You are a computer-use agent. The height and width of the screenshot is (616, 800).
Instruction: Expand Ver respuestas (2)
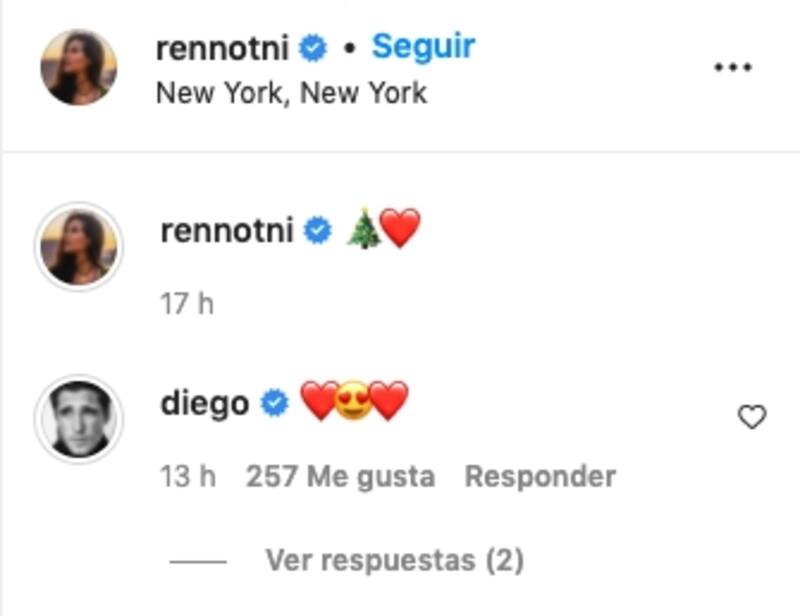pyautogui.click(x=393, y=560)
